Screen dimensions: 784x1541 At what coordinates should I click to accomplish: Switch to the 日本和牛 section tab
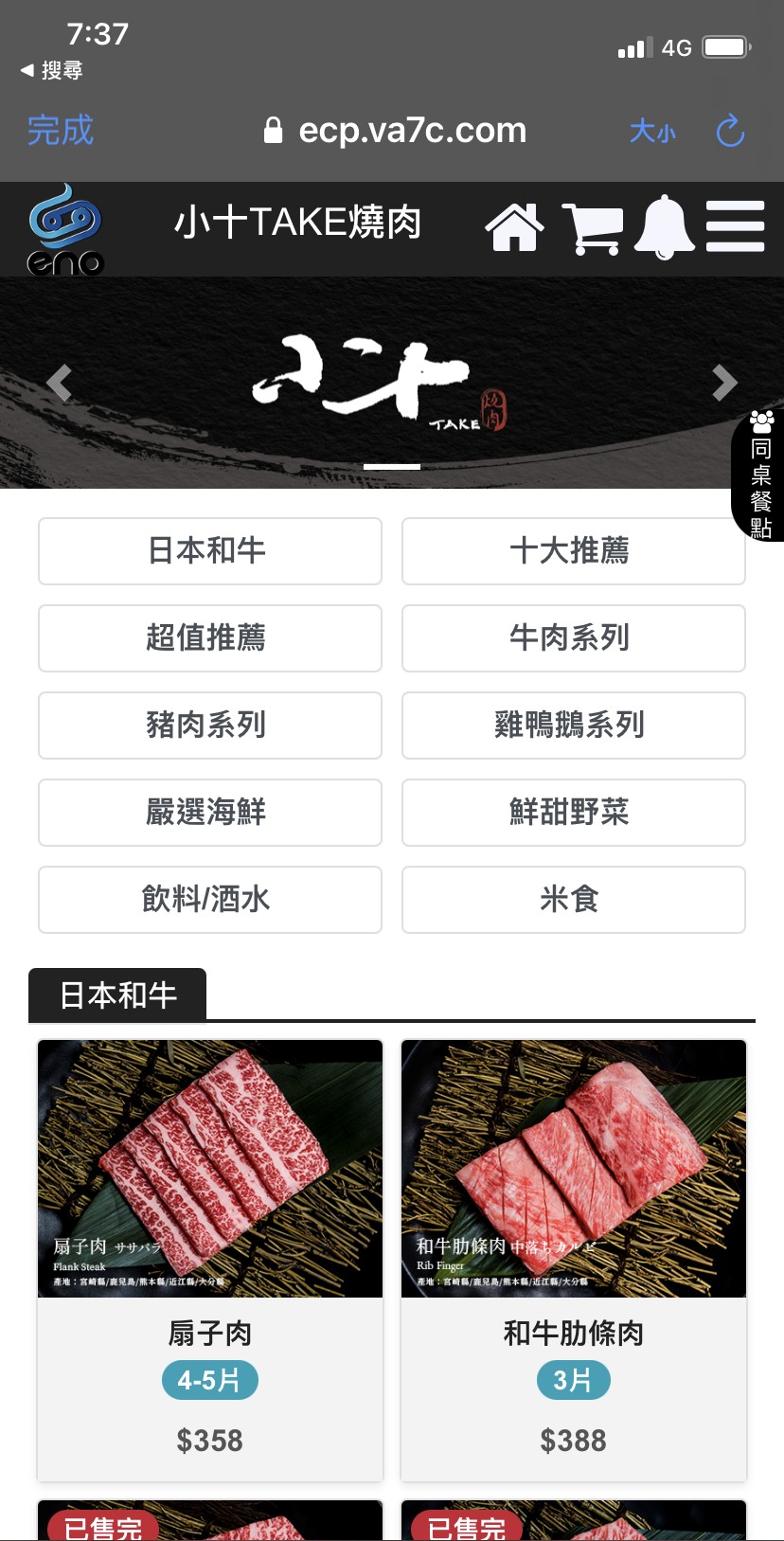pos(117,994)
